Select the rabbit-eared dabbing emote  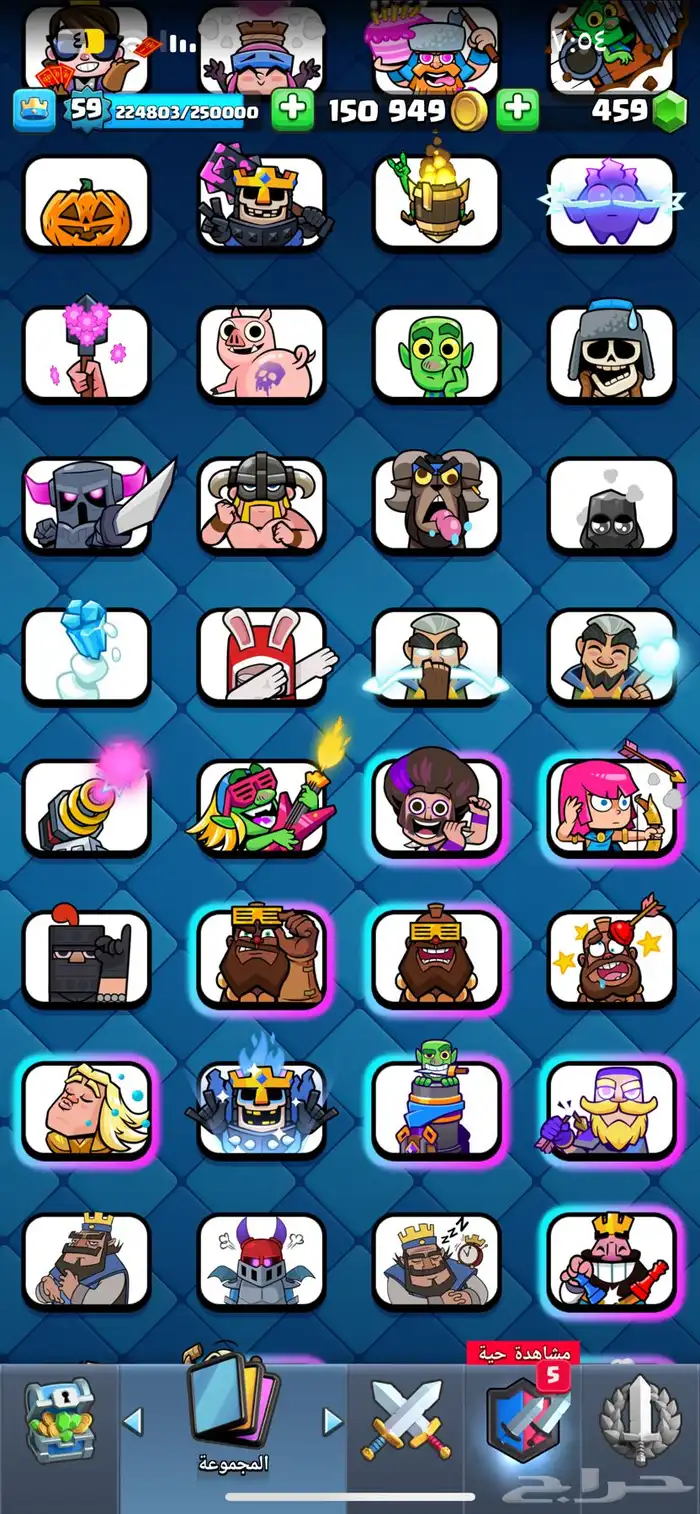(x=262, y=655)
